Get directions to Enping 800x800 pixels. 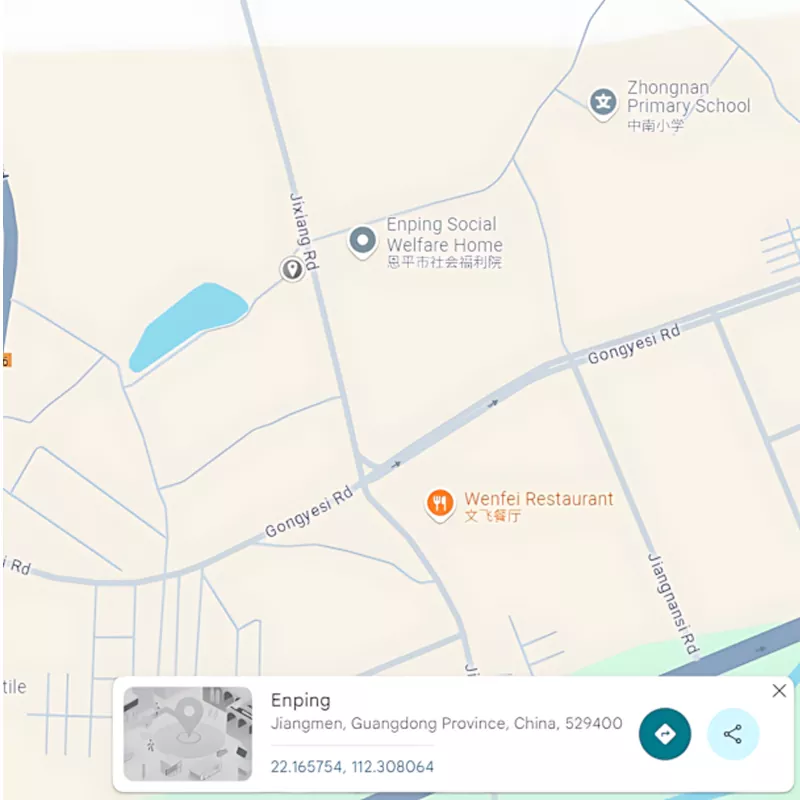click(665, 734)
